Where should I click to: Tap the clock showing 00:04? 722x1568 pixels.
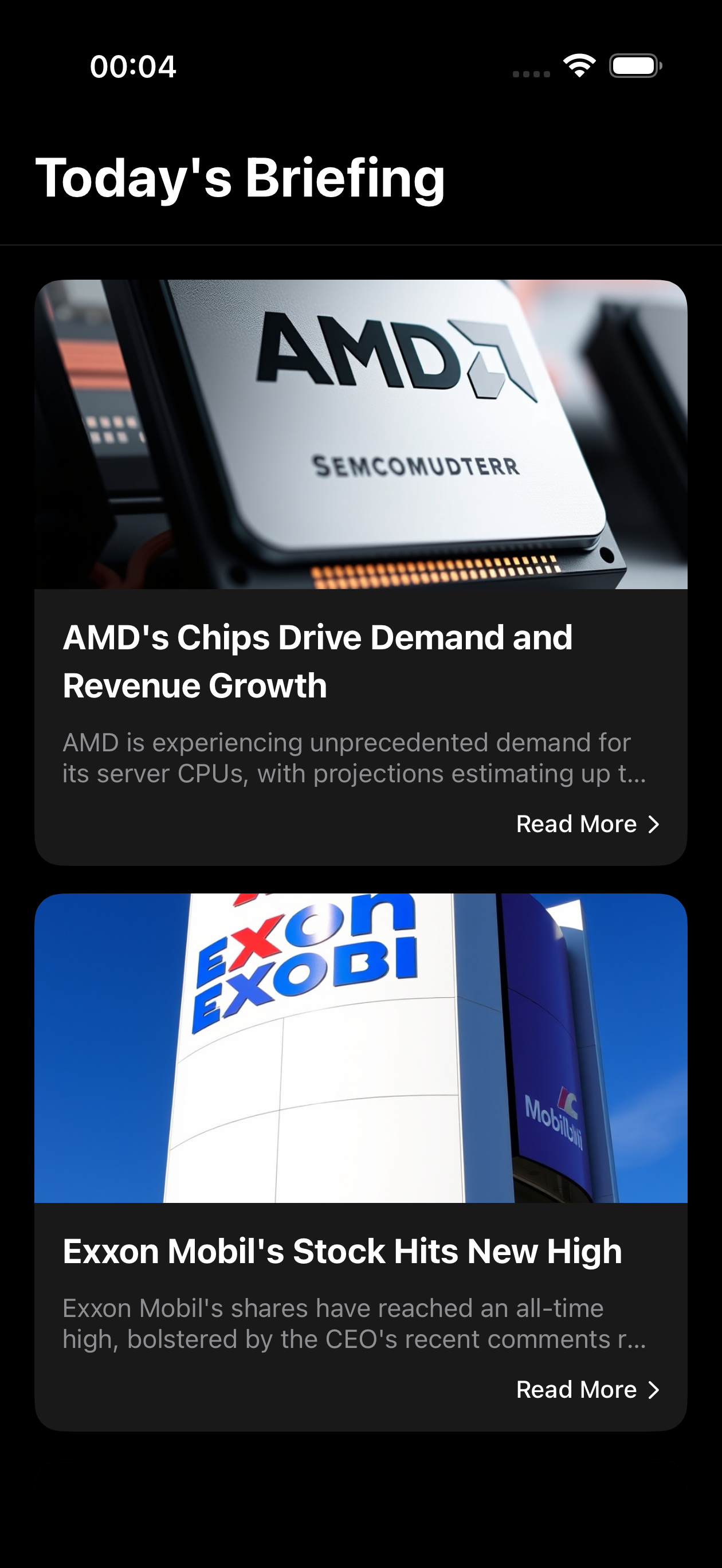(x=133, y=67)
